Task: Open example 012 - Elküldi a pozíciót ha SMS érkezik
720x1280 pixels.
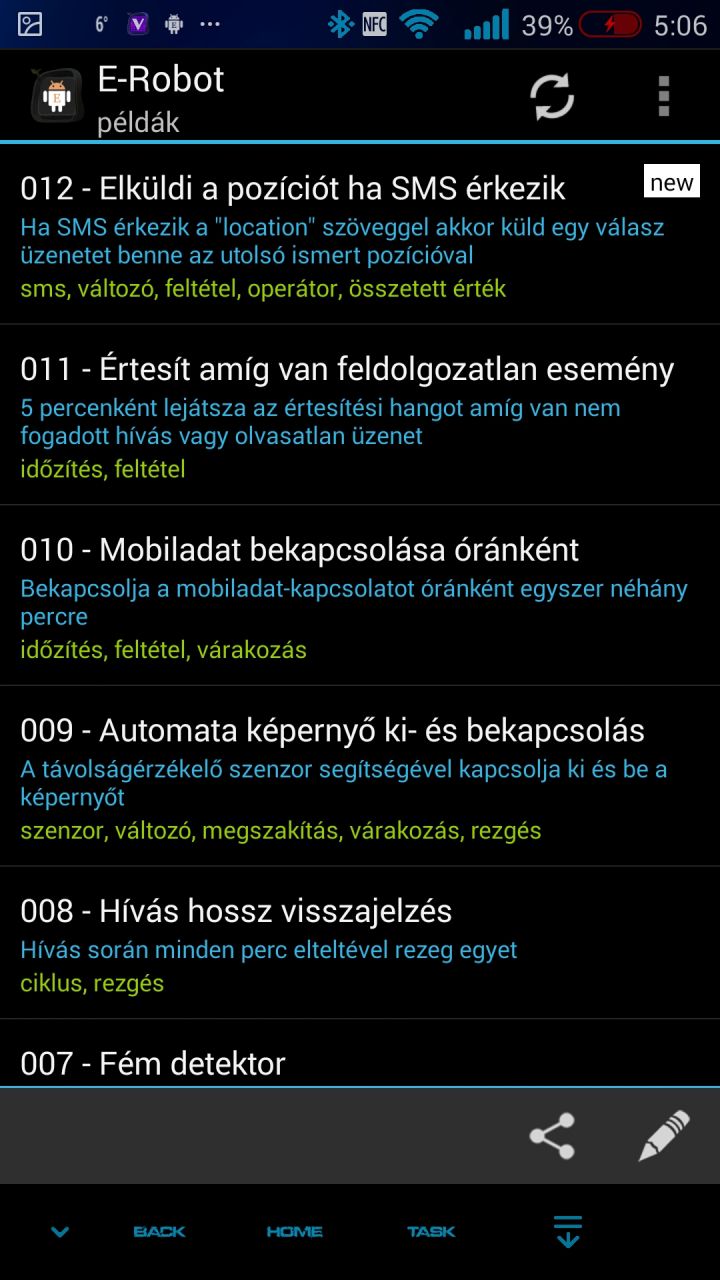Action: click(x=360, y=234)
